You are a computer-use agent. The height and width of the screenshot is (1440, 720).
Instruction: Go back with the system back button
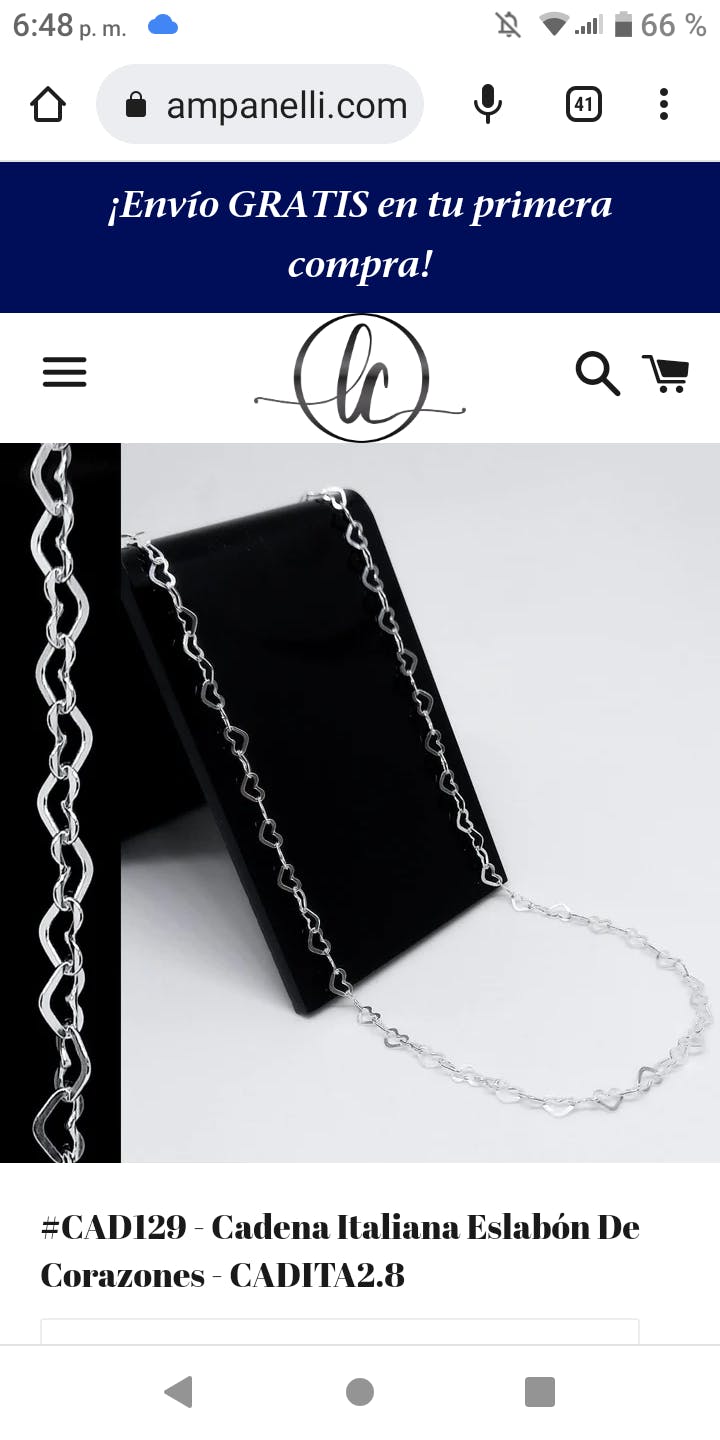(178, 1392)
